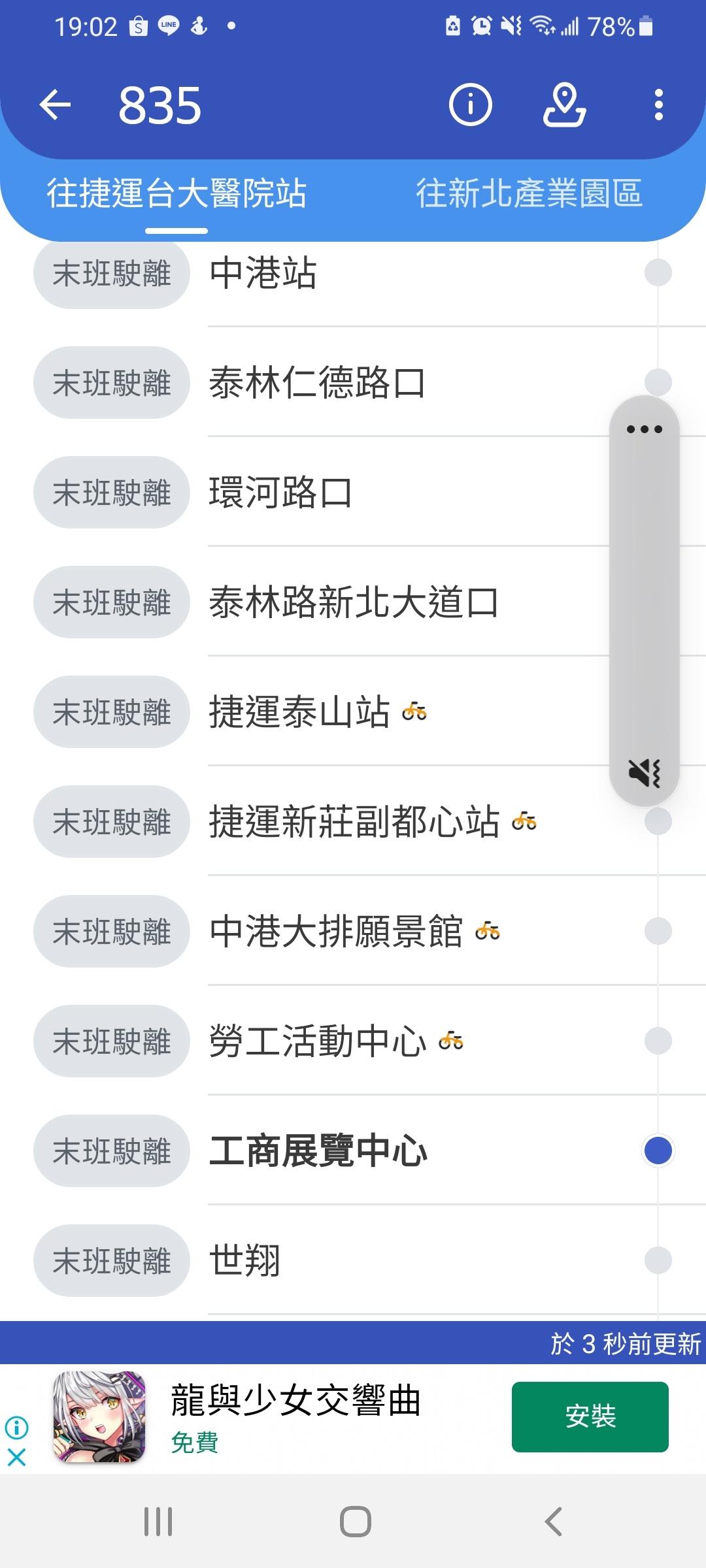Open the 中港大排願景館 stop

coord(353,931)
